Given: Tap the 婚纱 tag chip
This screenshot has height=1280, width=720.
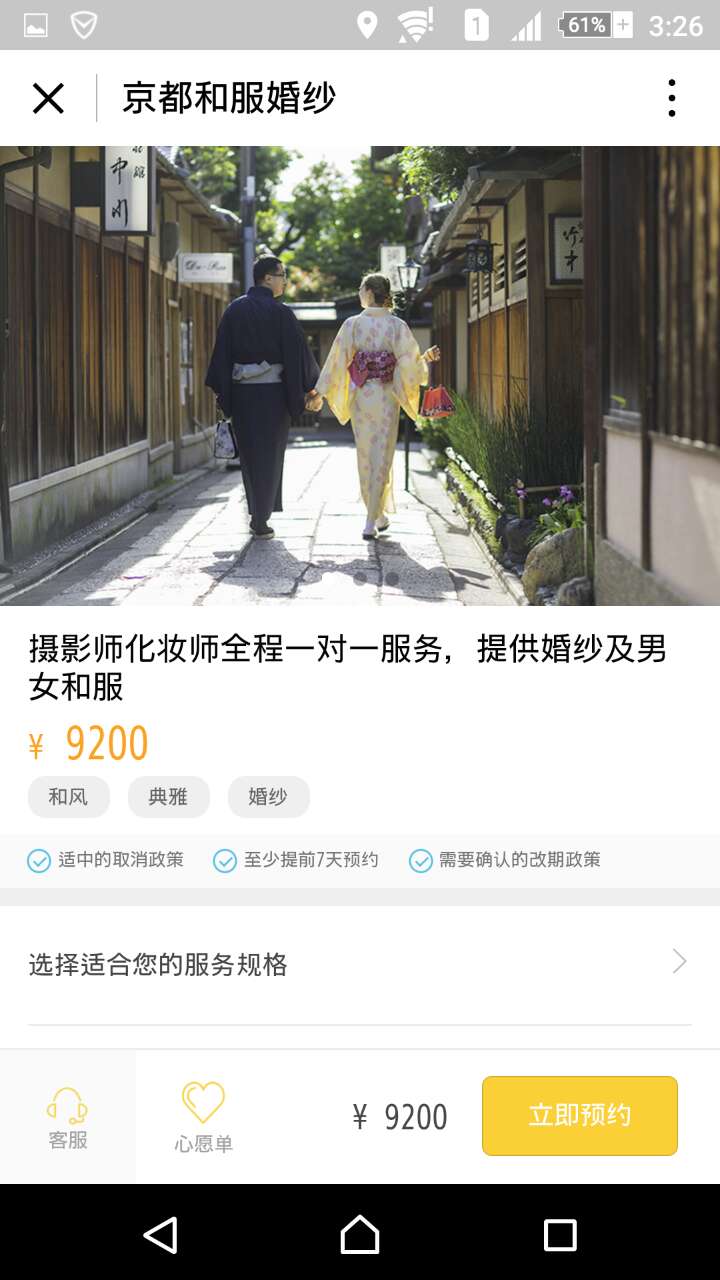Looking at the screenshot, I should [268, 797].
